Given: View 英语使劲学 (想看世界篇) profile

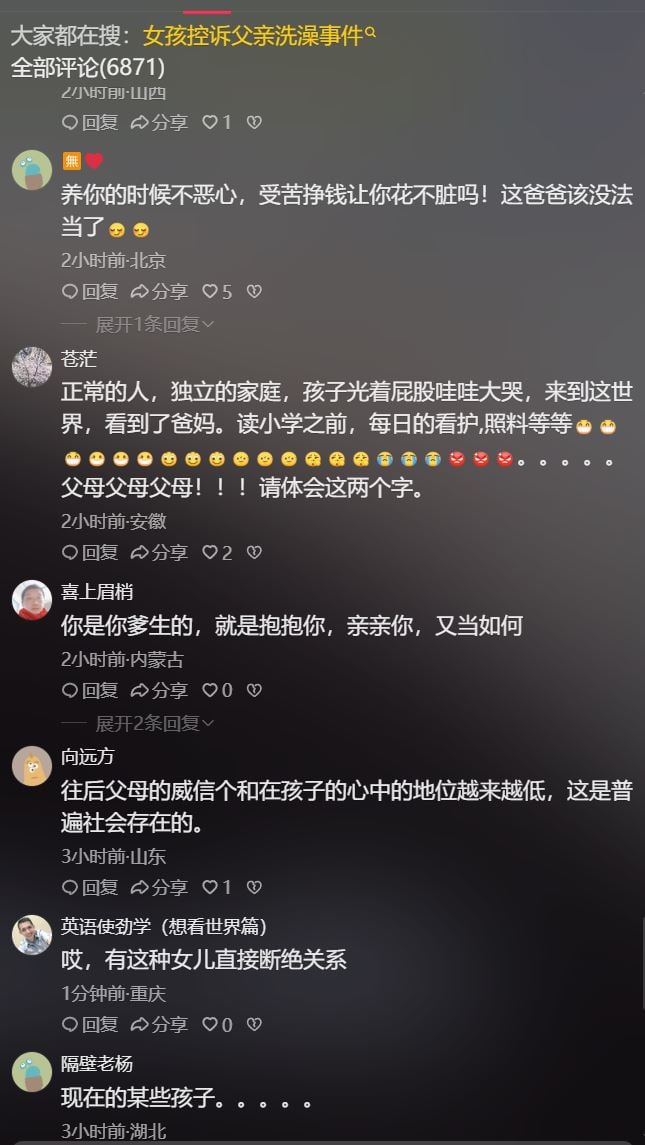Looking at the screenshot, I should coord(164,926).
